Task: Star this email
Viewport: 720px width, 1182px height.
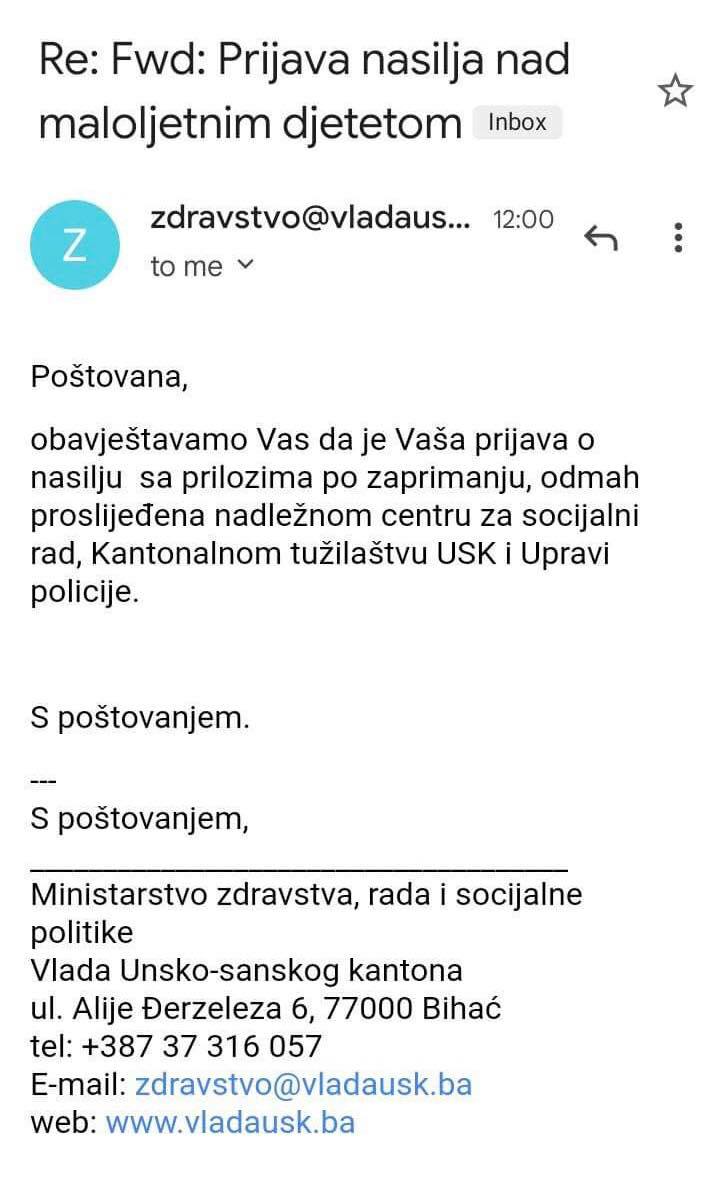Action: [675, 92]
